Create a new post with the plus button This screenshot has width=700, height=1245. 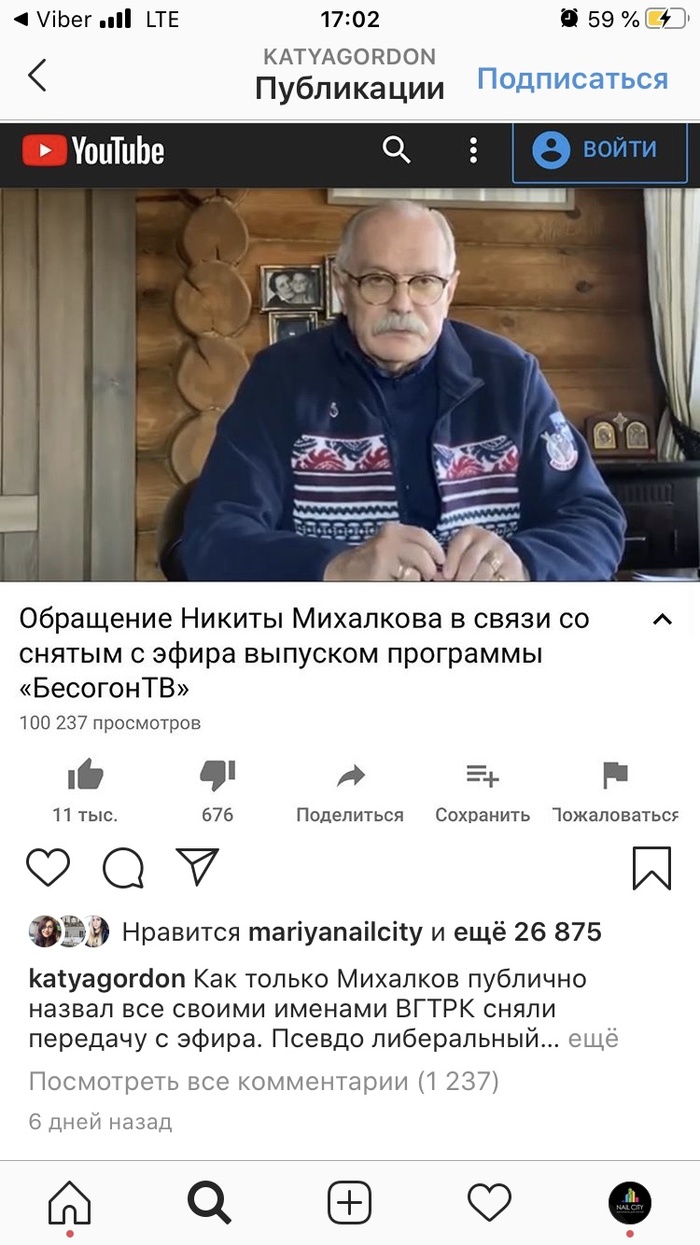coord(349,1201)
